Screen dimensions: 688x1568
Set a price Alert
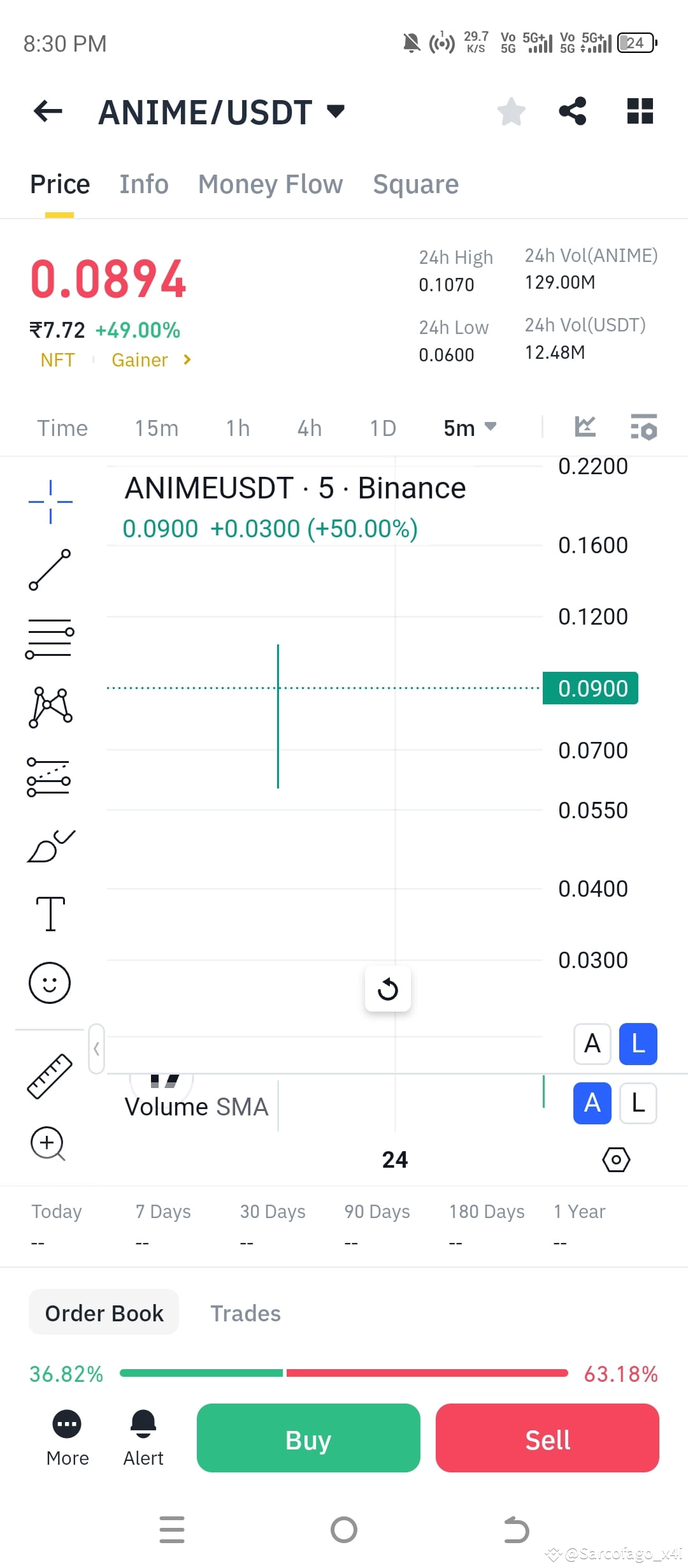pyautogui.click(x=143, y=1438)
